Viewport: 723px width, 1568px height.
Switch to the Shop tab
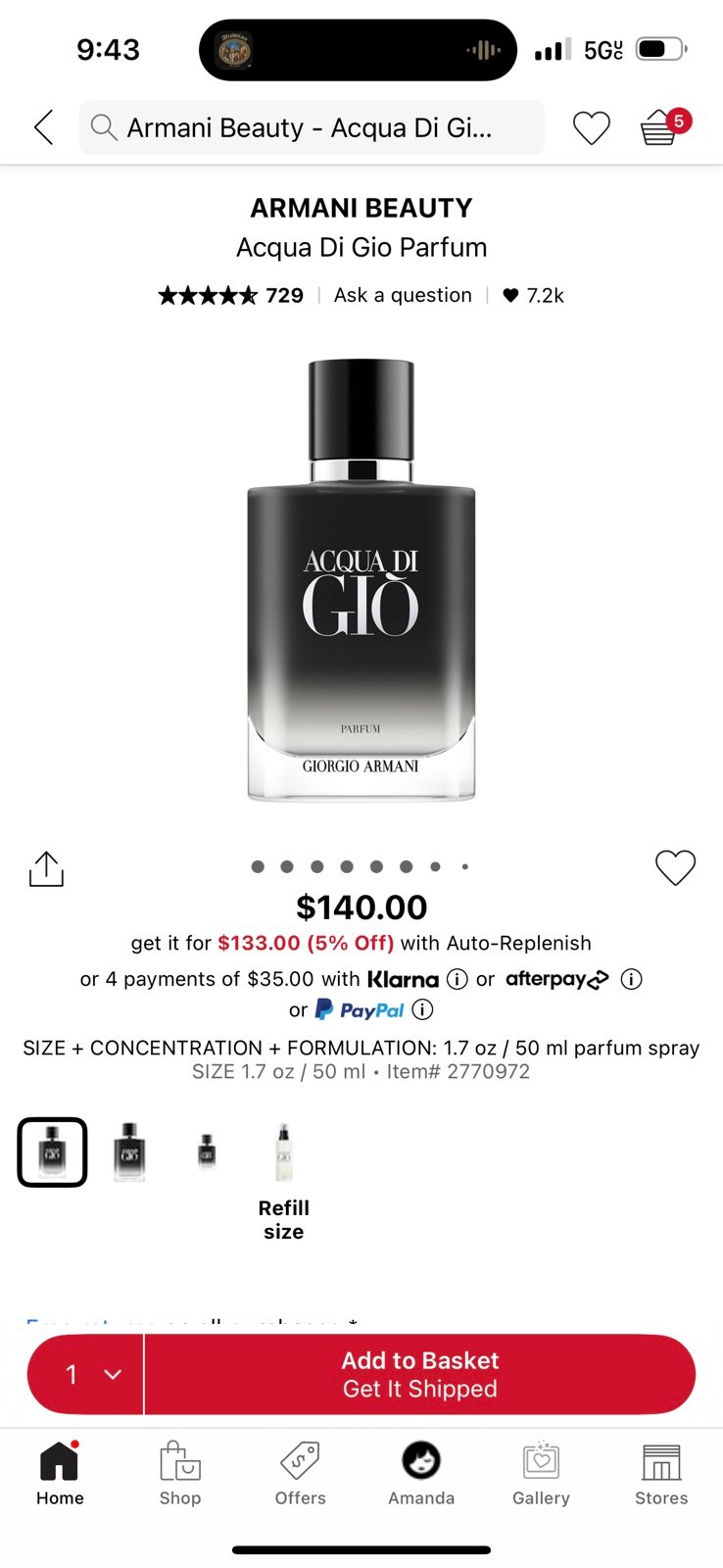tap(180, 1473)
